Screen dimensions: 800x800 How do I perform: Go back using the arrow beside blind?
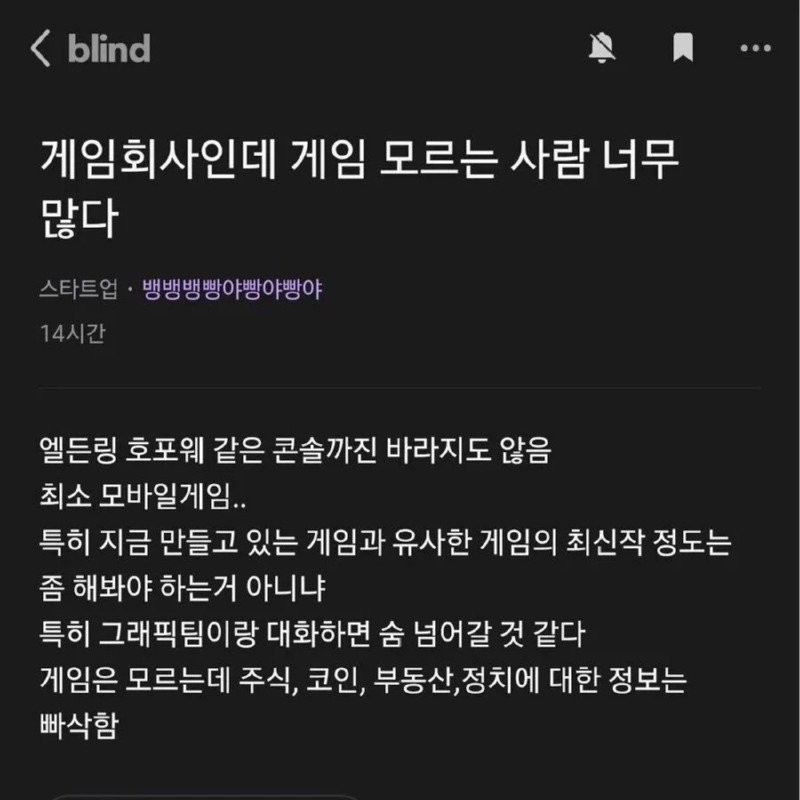coord(41,48)
